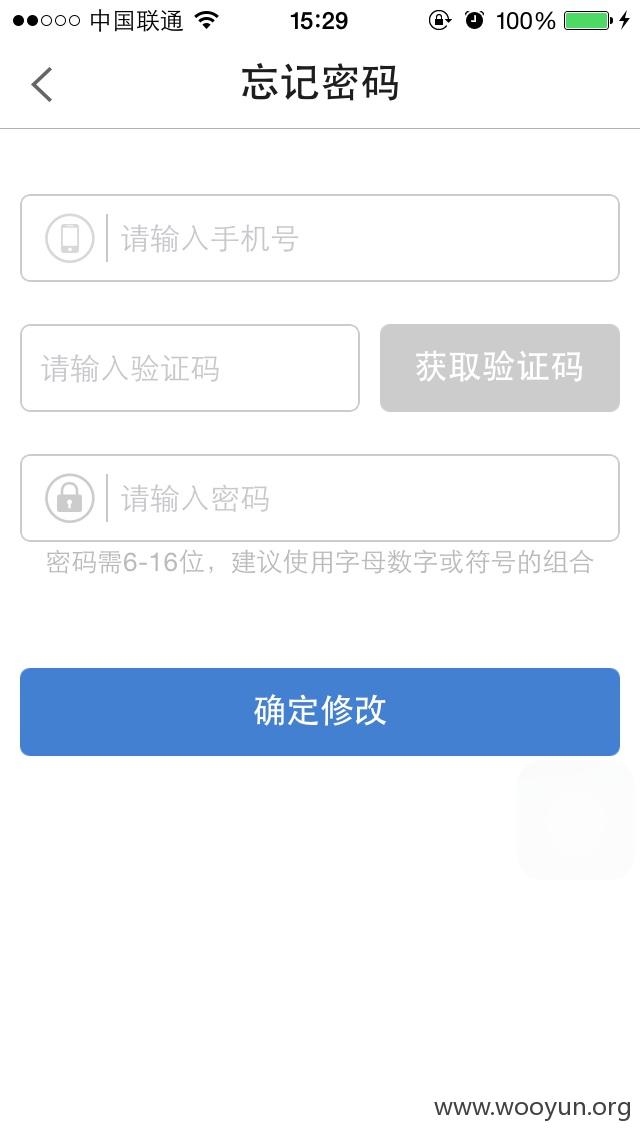Go back from the 忘记密码 page
The height and width of the screenshot is (1136, 640).
42,84
